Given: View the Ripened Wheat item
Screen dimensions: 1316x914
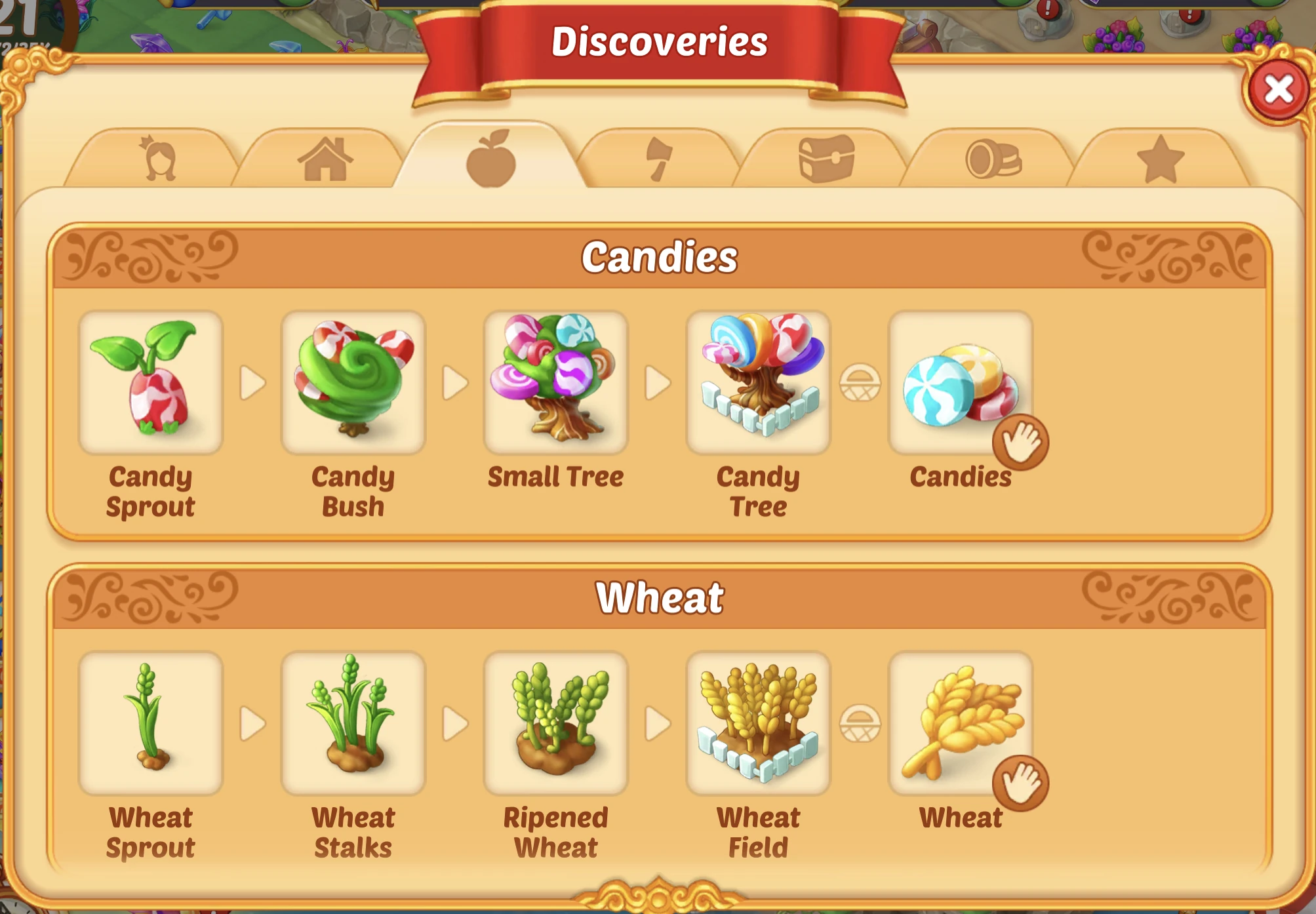Looking at the screenshot, I should (556, 723).
